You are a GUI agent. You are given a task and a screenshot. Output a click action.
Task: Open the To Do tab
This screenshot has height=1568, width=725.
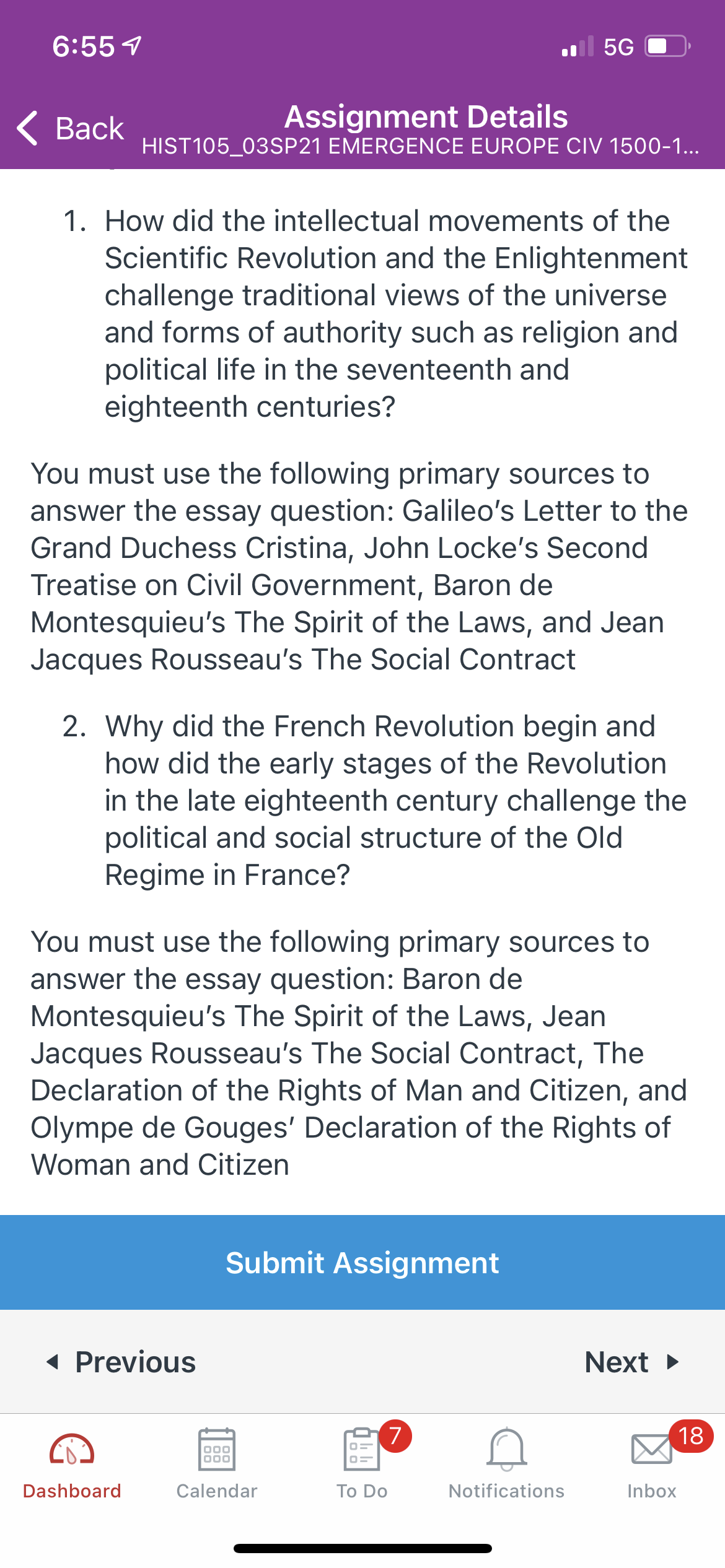[x=362, y=1466]
